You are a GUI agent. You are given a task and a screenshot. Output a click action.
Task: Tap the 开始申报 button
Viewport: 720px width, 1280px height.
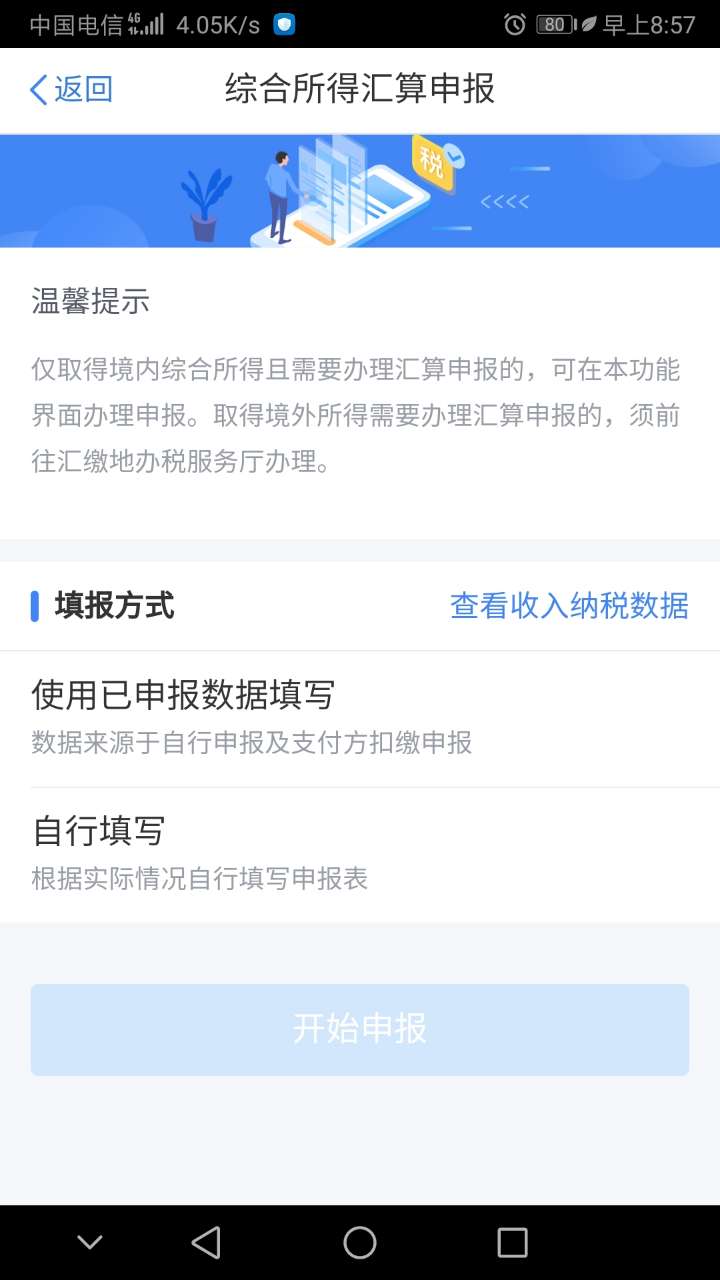click(x=360, y=1029)
